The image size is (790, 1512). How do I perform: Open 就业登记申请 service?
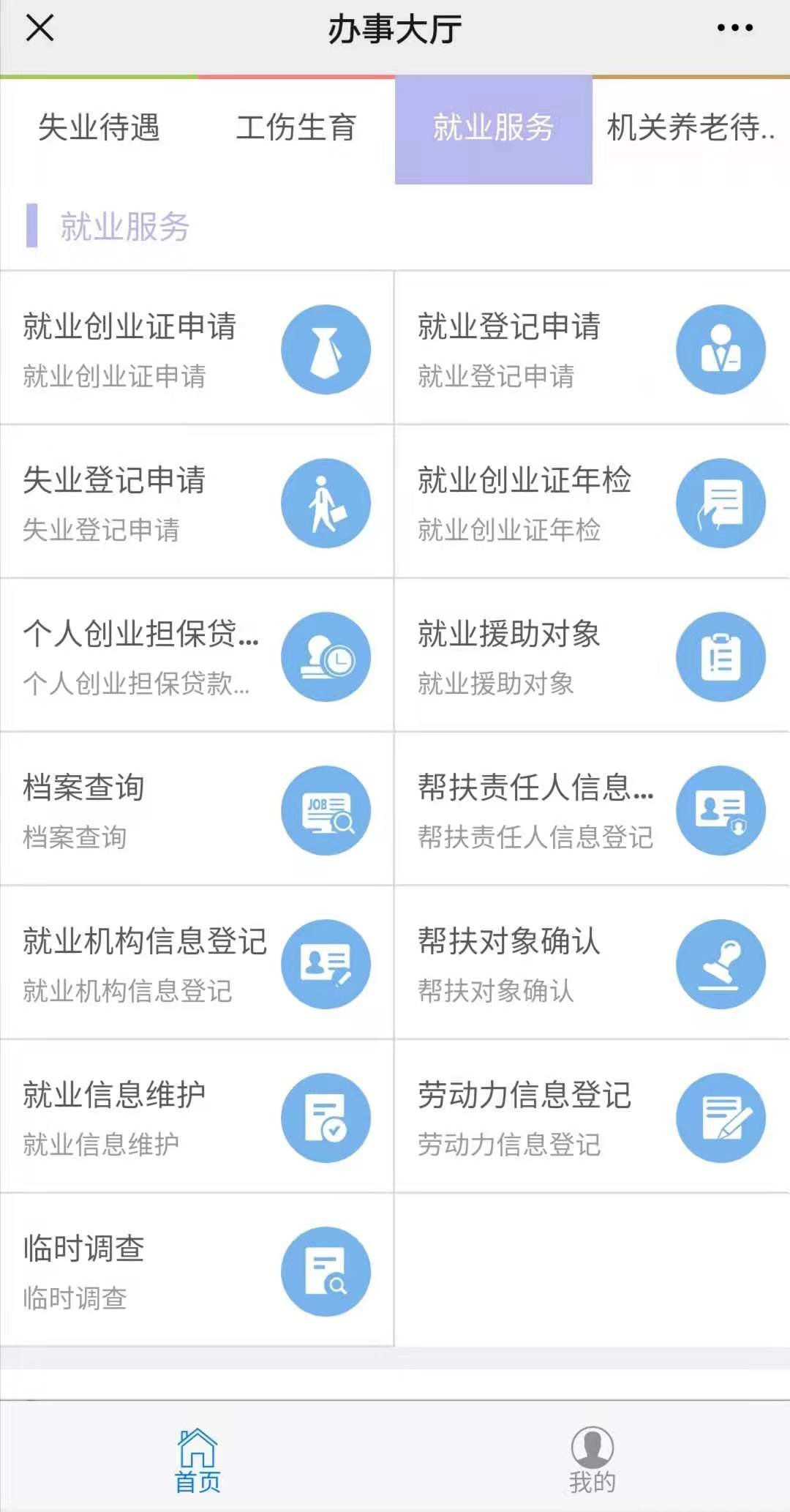[x=591, y=349]
